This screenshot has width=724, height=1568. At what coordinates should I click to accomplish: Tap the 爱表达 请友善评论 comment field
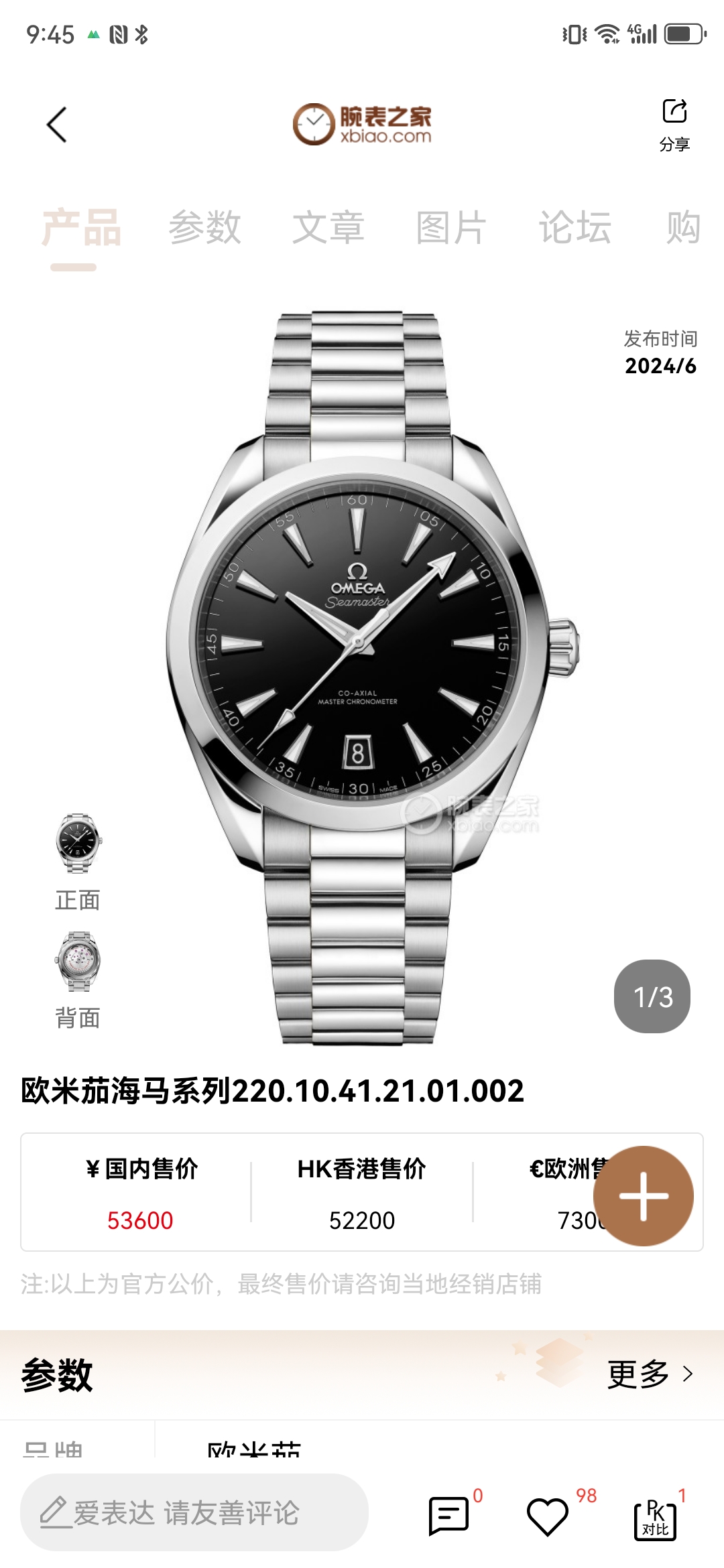point(194,1512)
